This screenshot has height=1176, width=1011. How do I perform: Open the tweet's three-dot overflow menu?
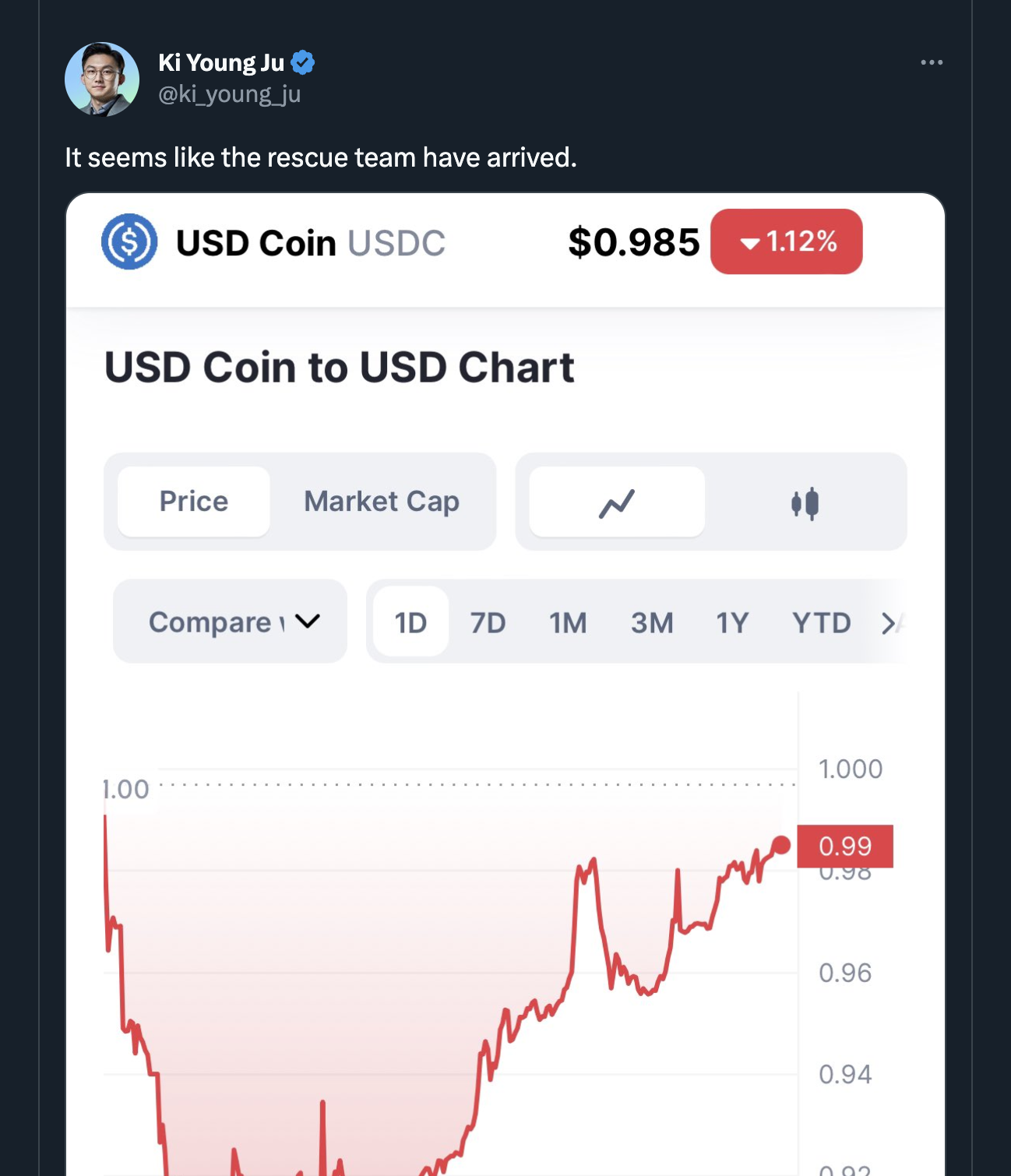[x=932, y=62]
